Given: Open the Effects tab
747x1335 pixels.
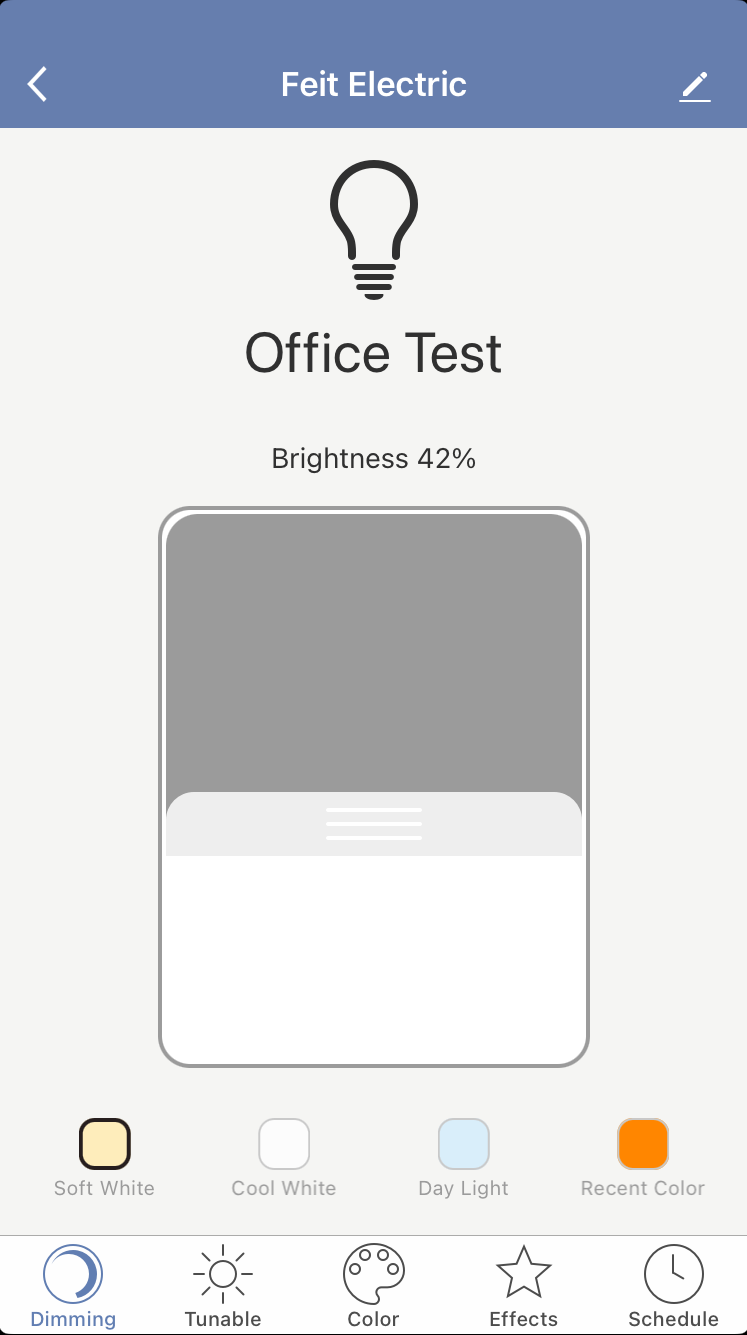Looking at the screenshot, I should (523, 1286).
